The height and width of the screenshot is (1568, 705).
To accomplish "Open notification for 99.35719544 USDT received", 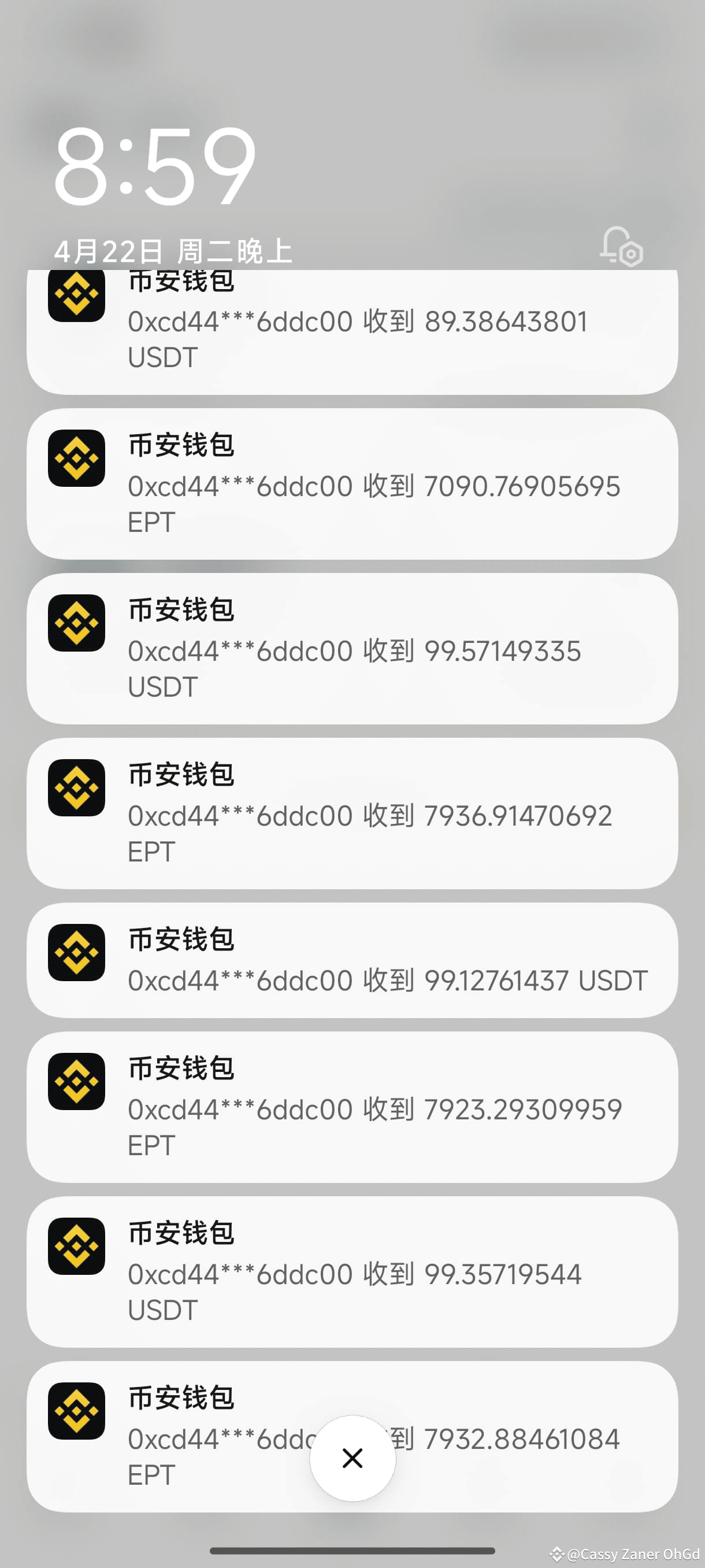I will pos(352,1272).
